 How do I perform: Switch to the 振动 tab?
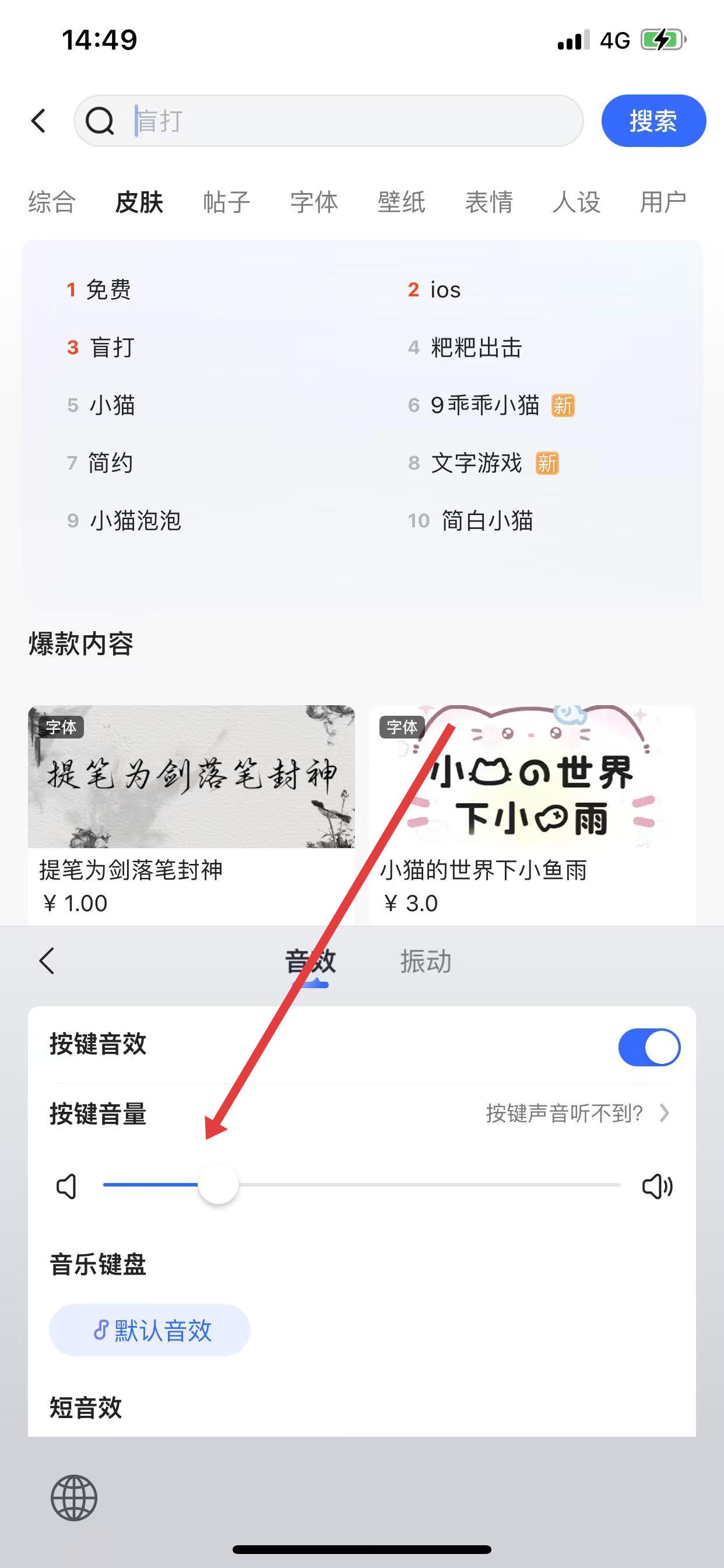coord(426,961)
